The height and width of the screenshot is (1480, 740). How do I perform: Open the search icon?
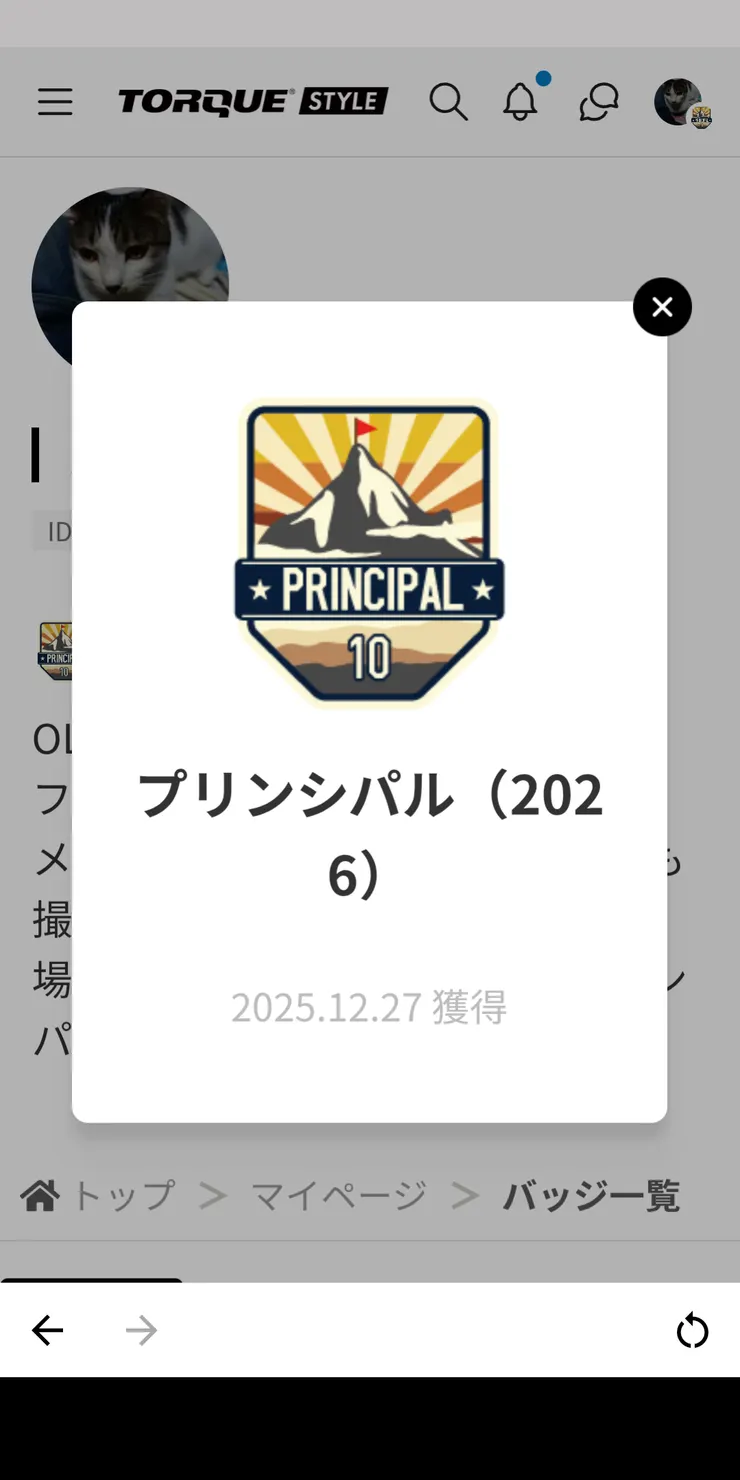click(448, 102)
